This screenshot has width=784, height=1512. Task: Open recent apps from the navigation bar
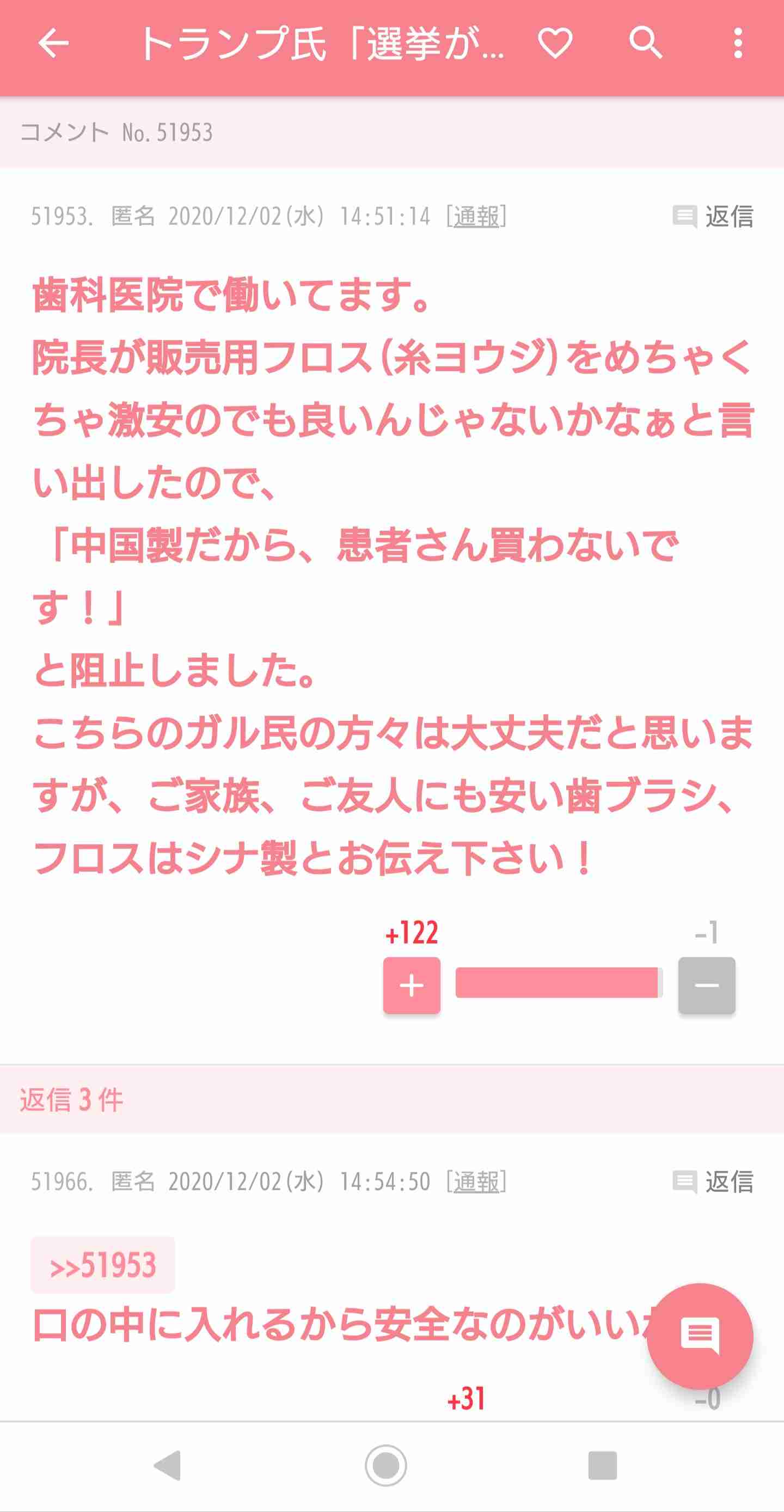coord(603,1466)
